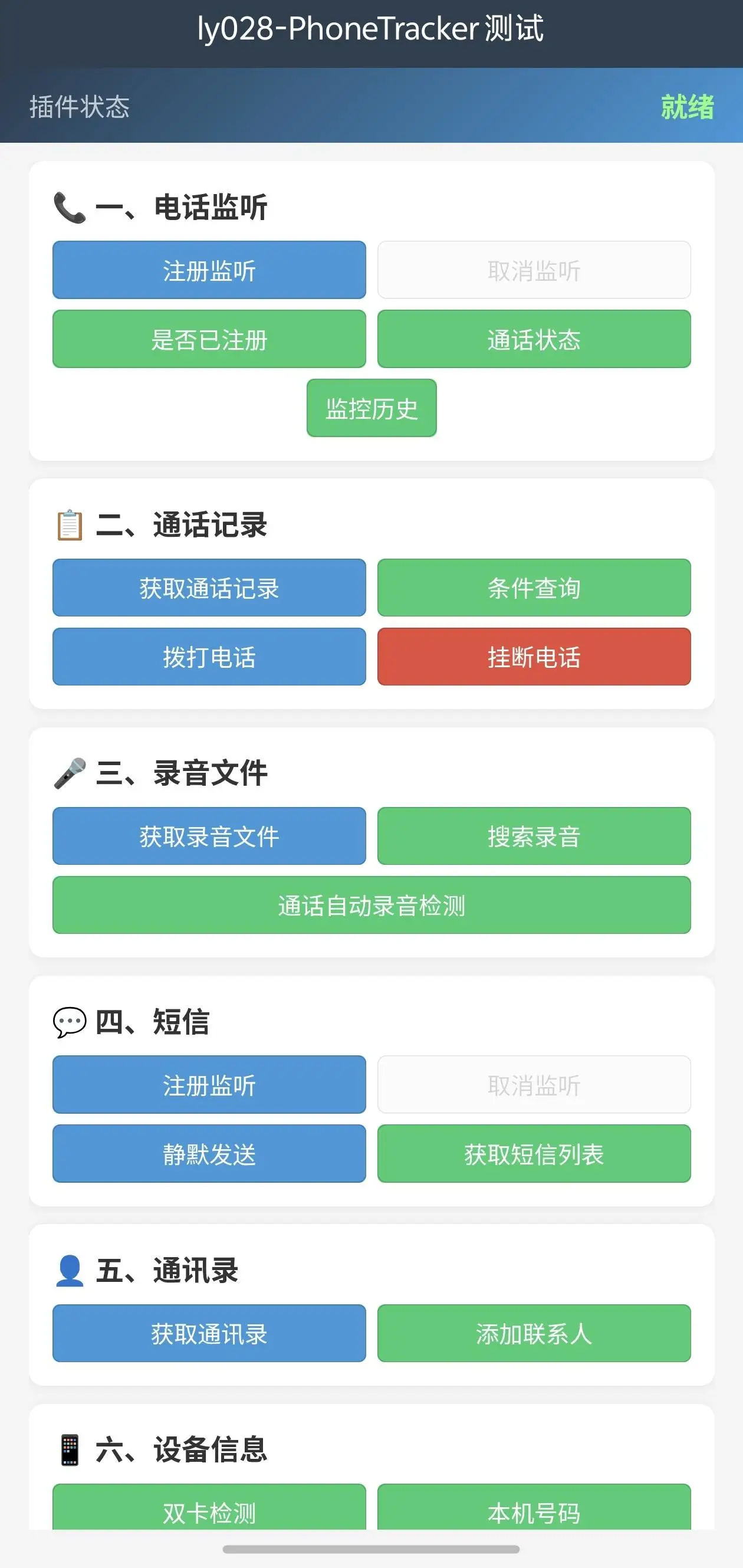Tap the 拨打电话 button

[x=209, y=657]
